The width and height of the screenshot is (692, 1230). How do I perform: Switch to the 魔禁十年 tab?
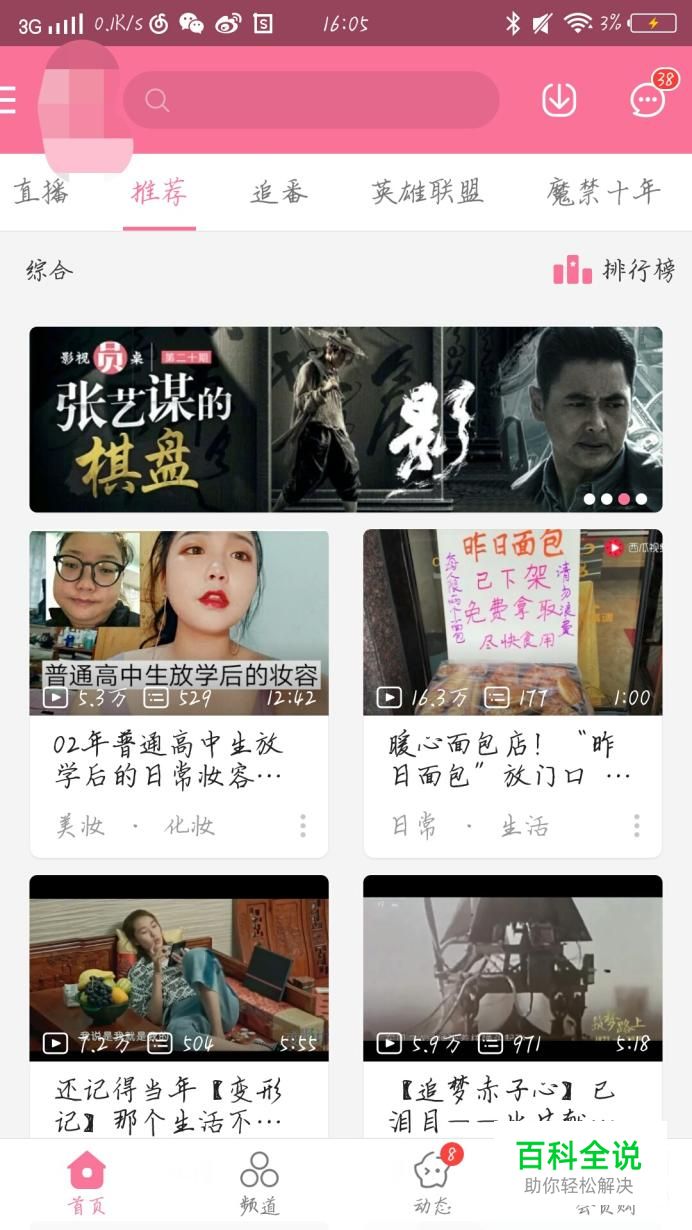tap(603, 192)
